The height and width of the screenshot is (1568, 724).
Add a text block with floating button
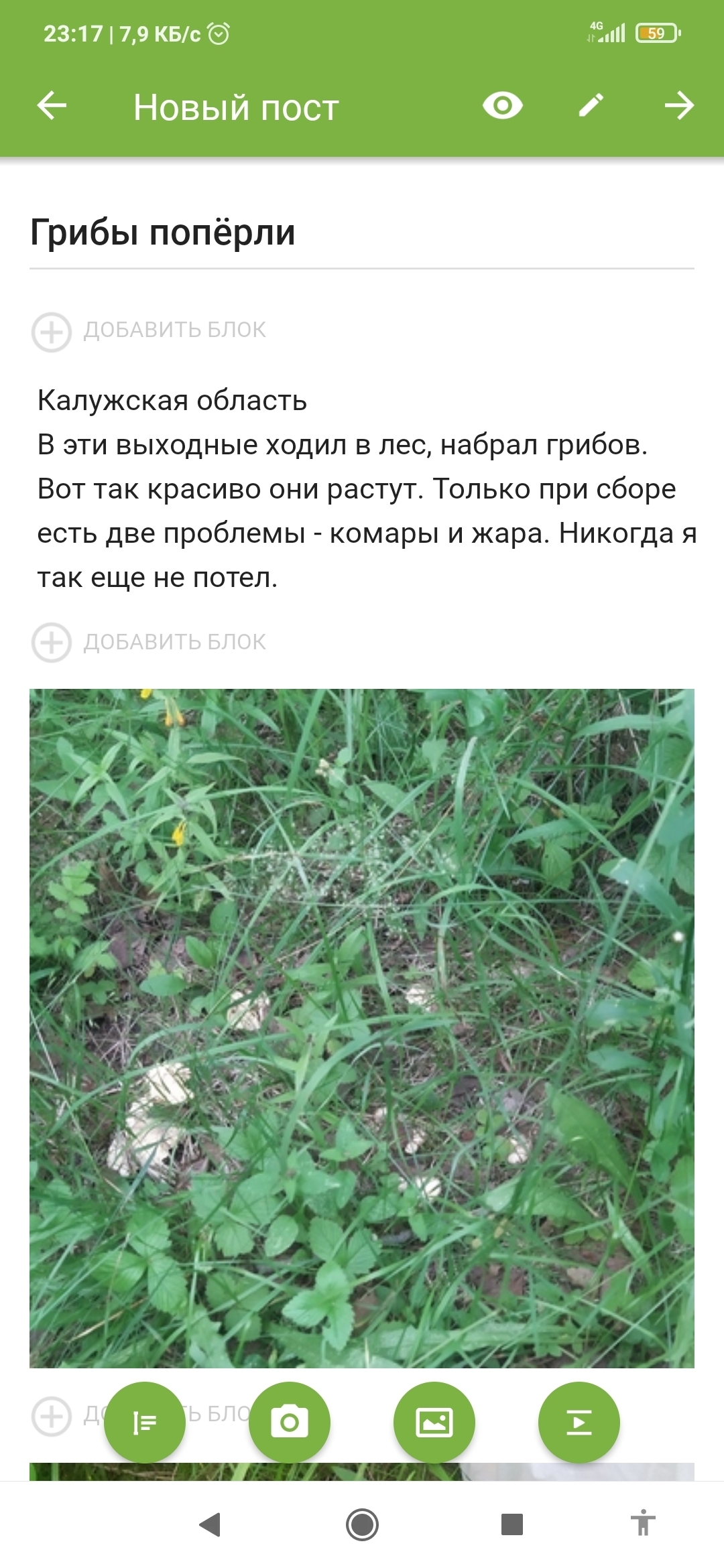coord(145,1422)
